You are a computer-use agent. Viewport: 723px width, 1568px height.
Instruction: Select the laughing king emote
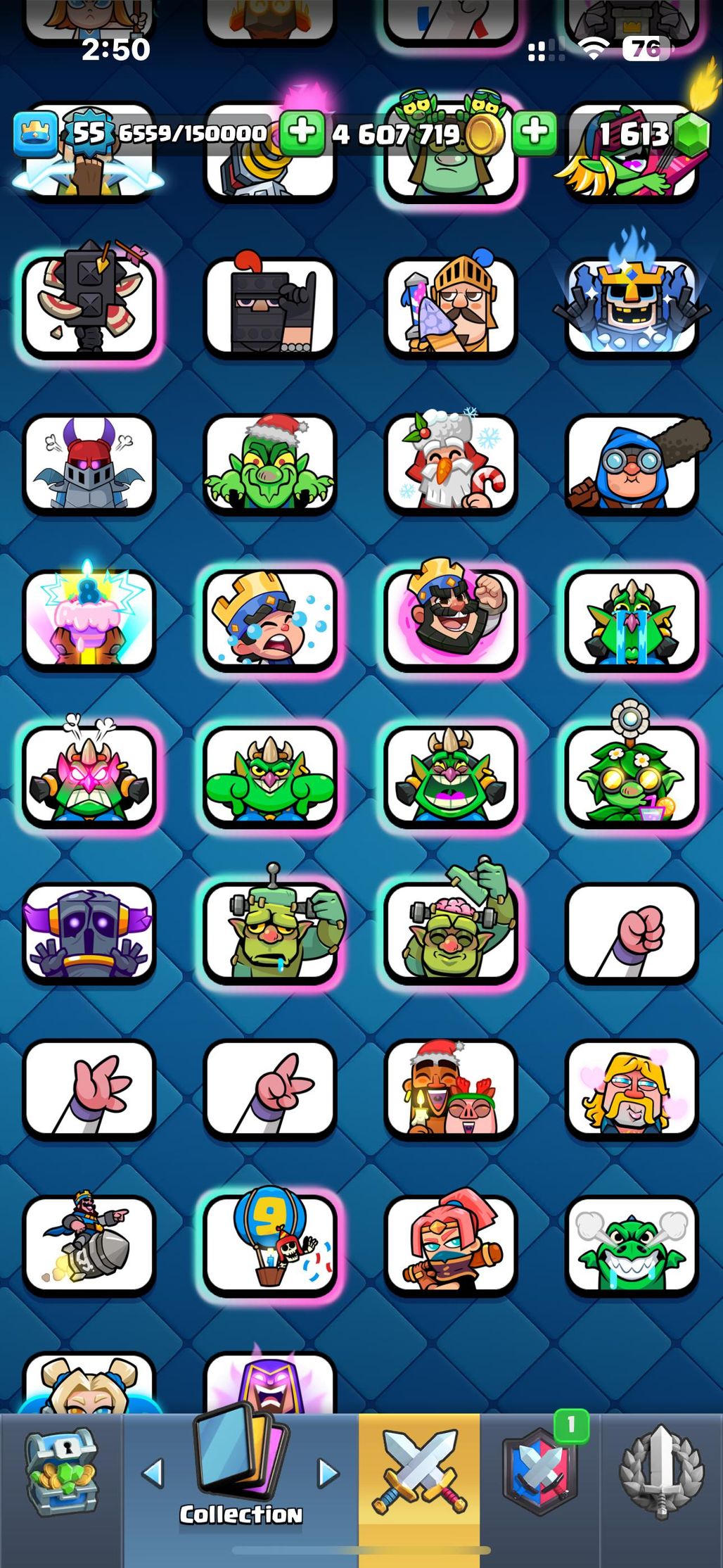(450, 618)
